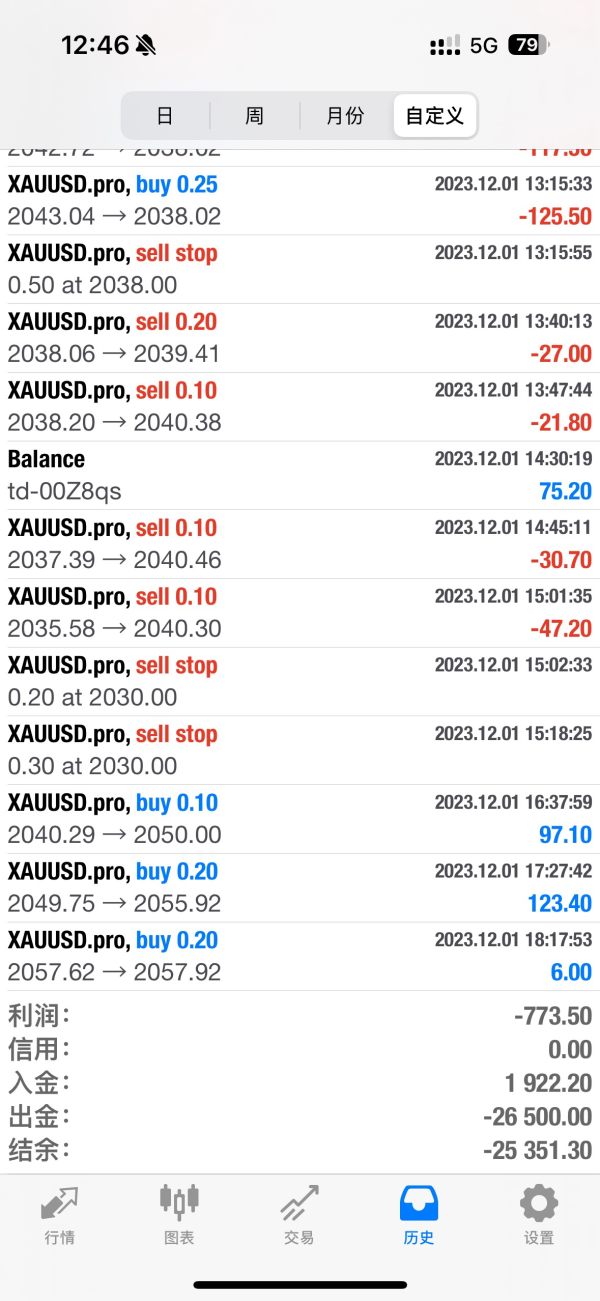Go to the 图表 chart tab
The image size is (600, 1301).
click(179, 1214)
